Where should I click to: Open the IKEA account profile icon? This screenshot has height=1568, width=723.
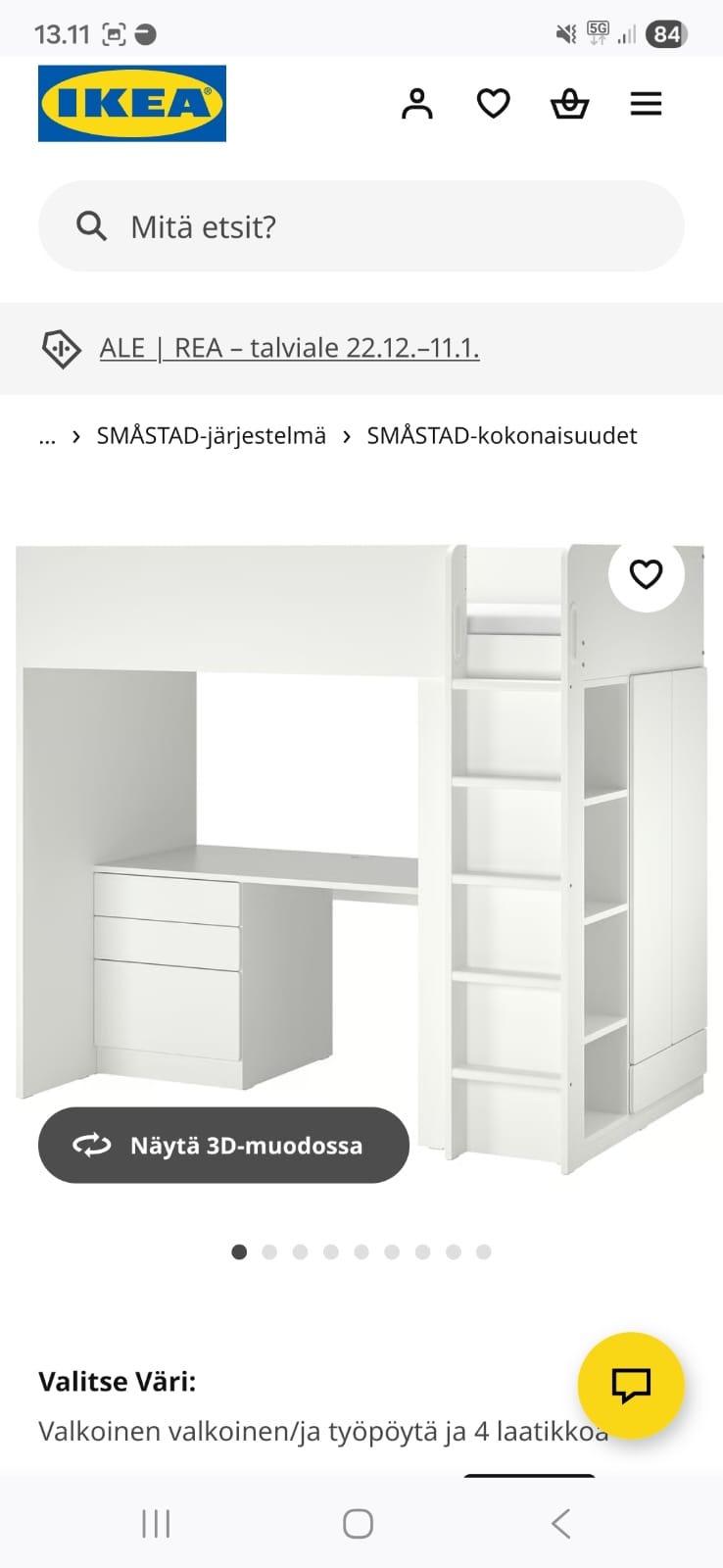click(416, 103)
